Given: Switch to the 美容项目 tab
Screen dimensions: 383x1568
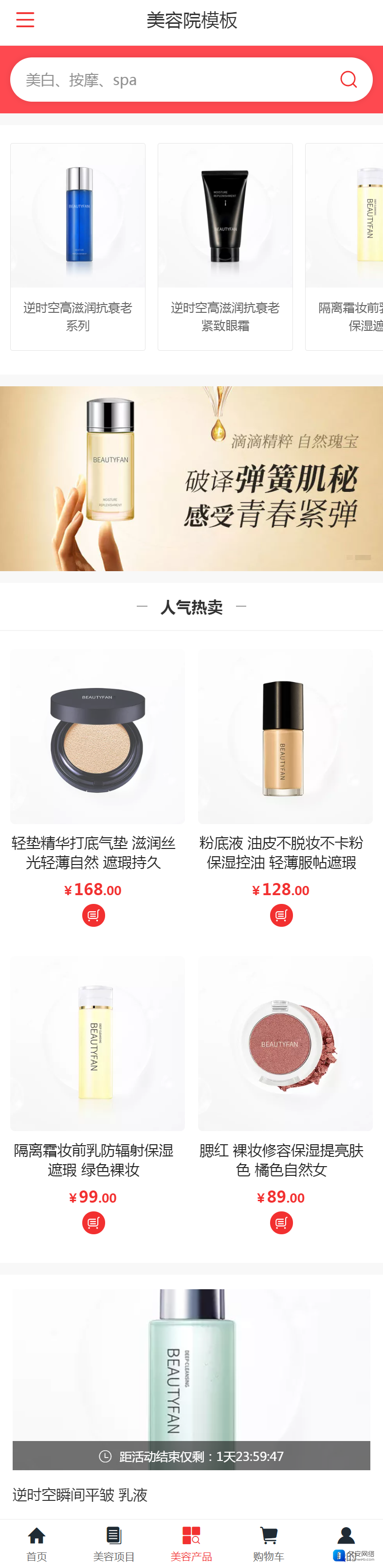Looking at the screenshot, I should click(x=114, y=1544).
